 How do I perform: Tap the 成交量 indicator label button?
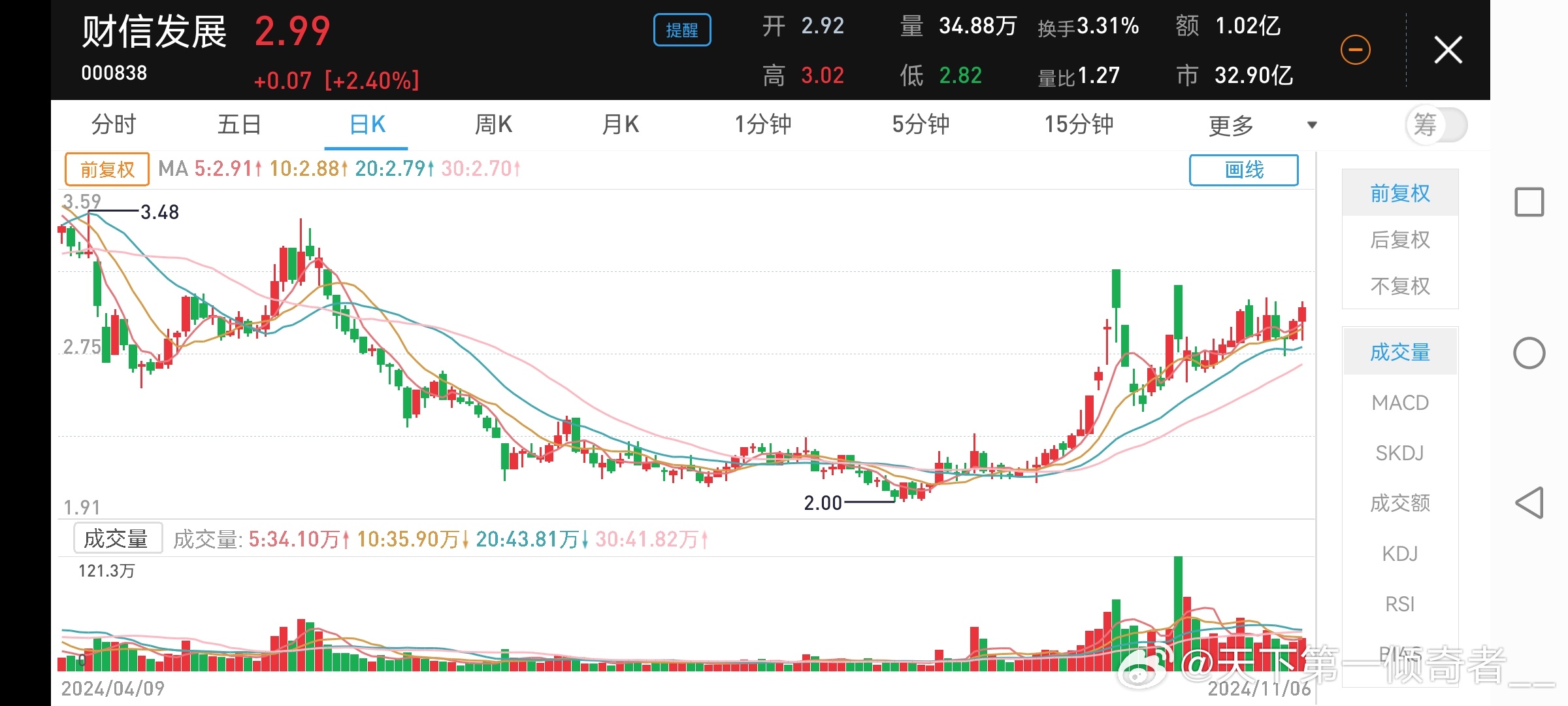point(118,539)
